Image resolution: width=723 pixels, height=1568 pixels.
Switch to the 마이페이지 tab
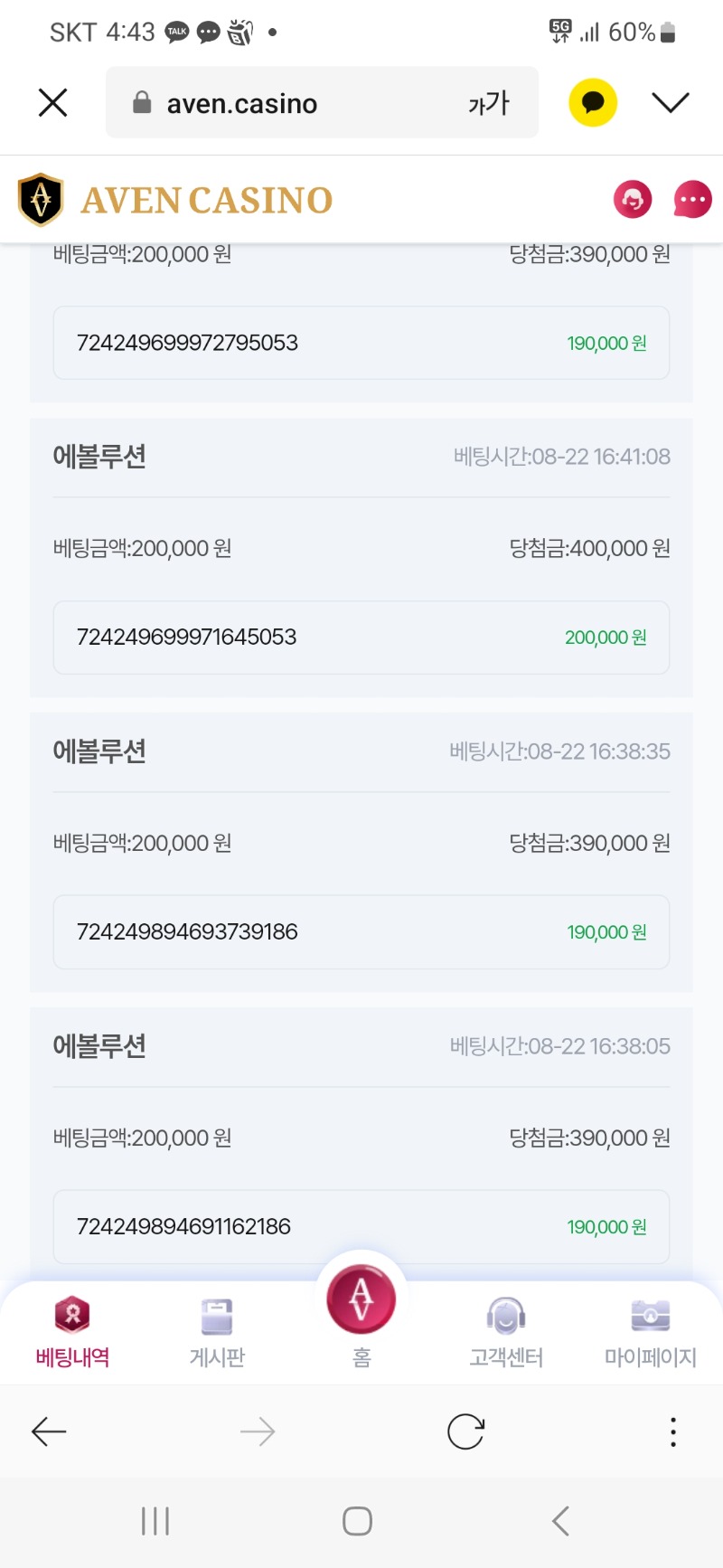point(651,1331)
